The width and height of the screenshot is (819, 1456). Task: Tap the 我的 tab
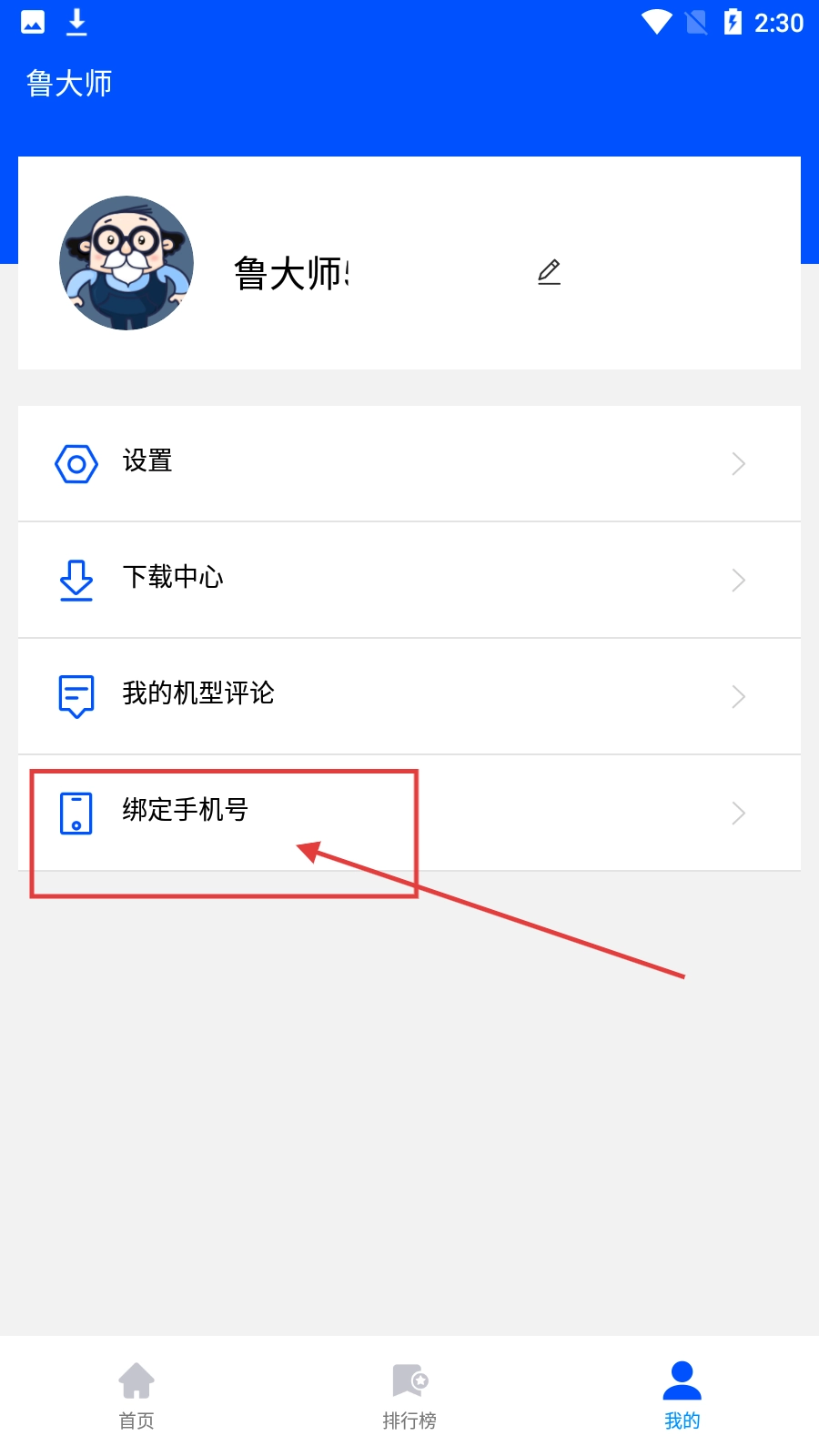tap(682, 1395)
